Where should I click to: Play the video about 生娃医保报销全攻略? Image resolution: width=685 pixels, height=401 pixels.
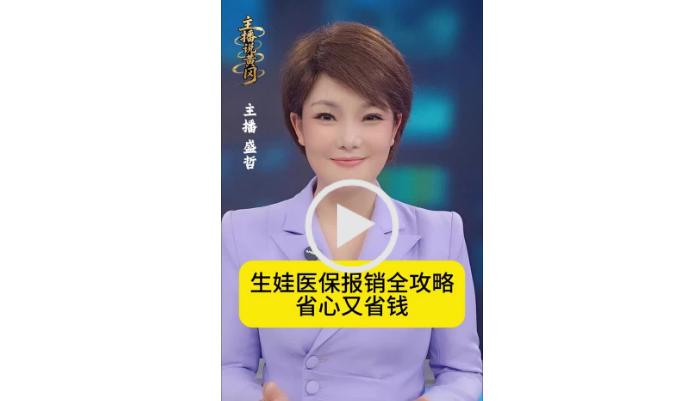pyautogui.click(x=351, y=229)
